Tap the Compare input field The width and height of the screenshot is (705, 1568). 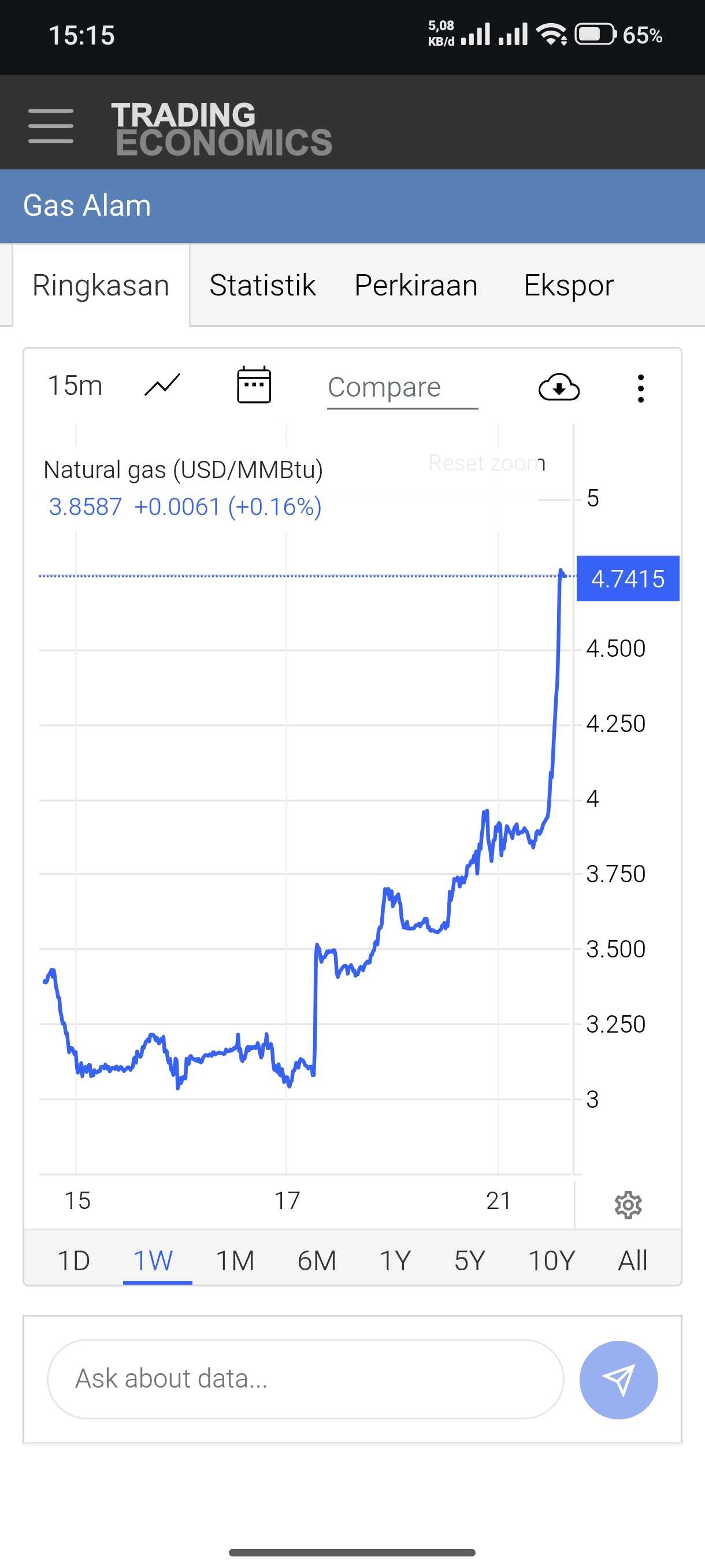click(402, 388)
